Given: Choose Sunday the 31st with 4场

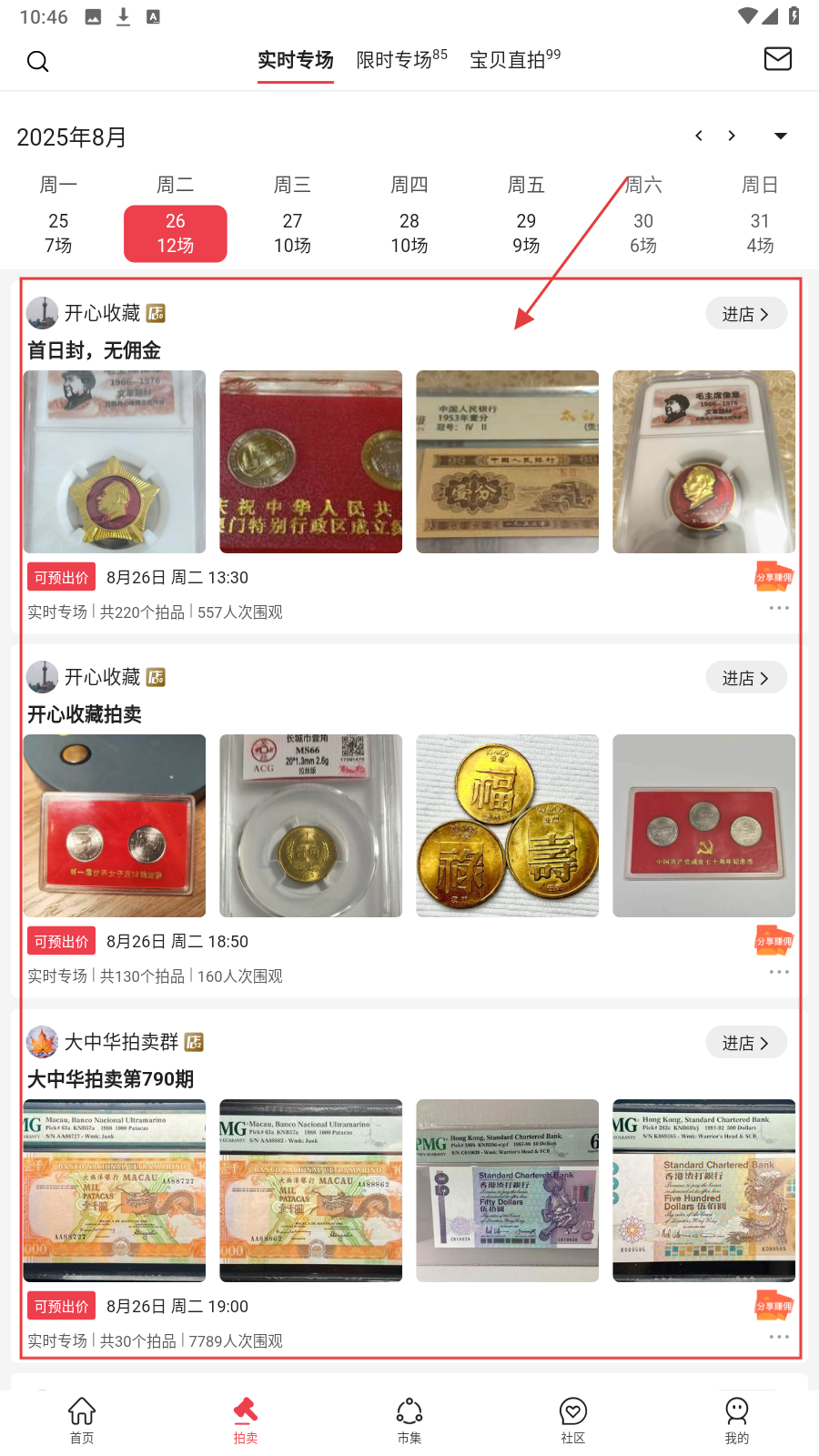Looking at the screenshot, I should 760,233.
